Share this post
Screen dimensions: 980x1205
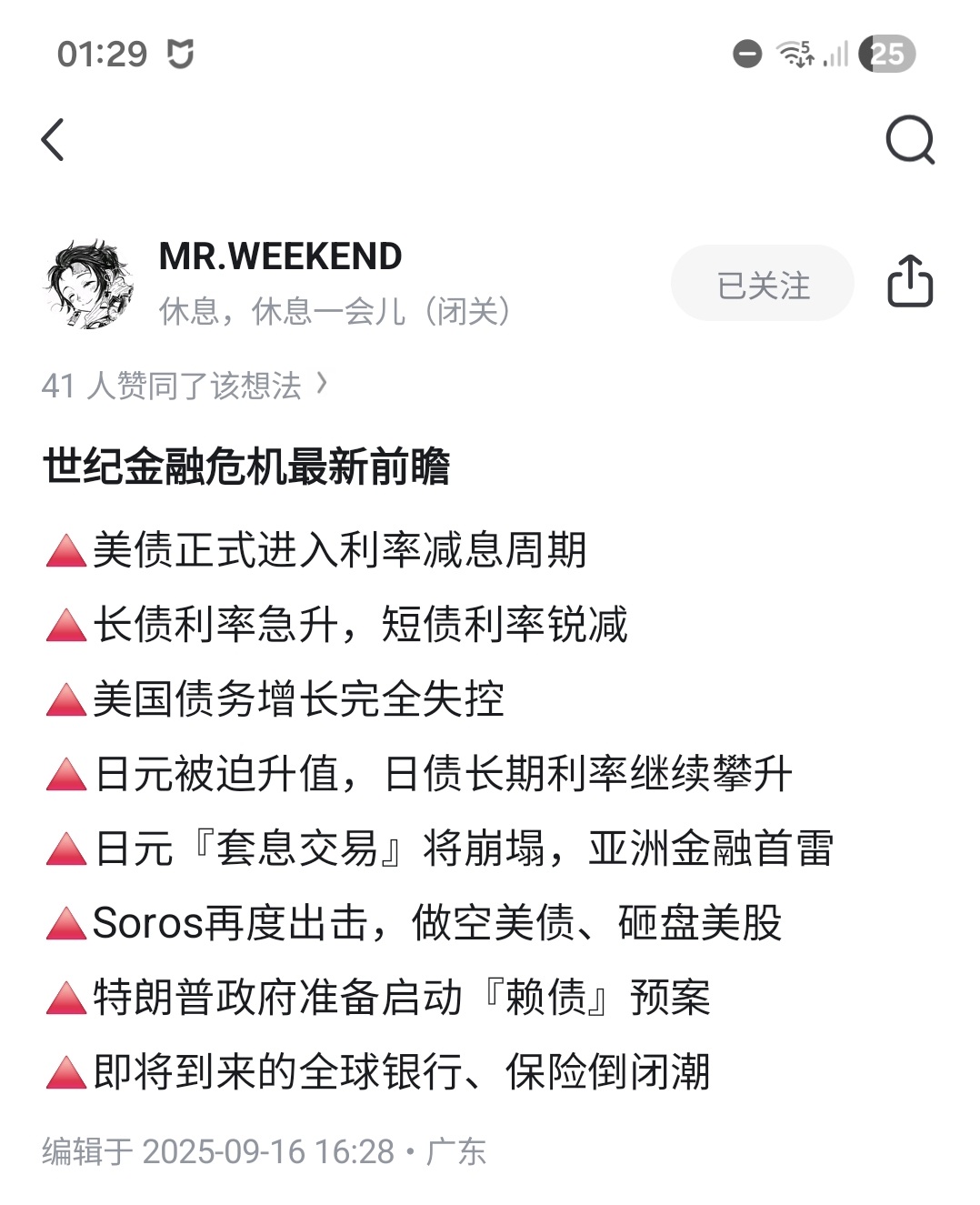click(909, 282)
